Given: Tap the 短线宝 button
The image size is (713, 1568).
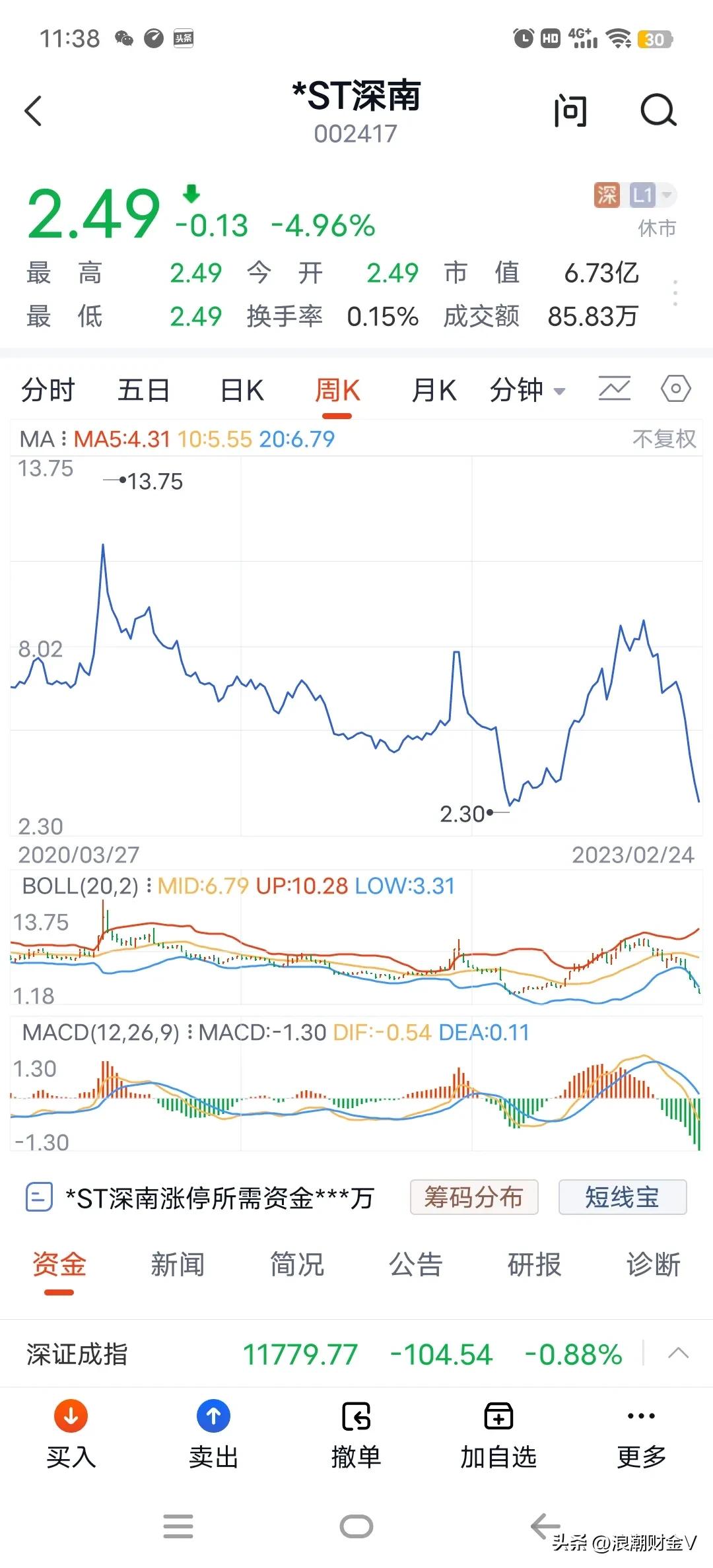Looking at the screenshot, I should (x=623, y=1196).
